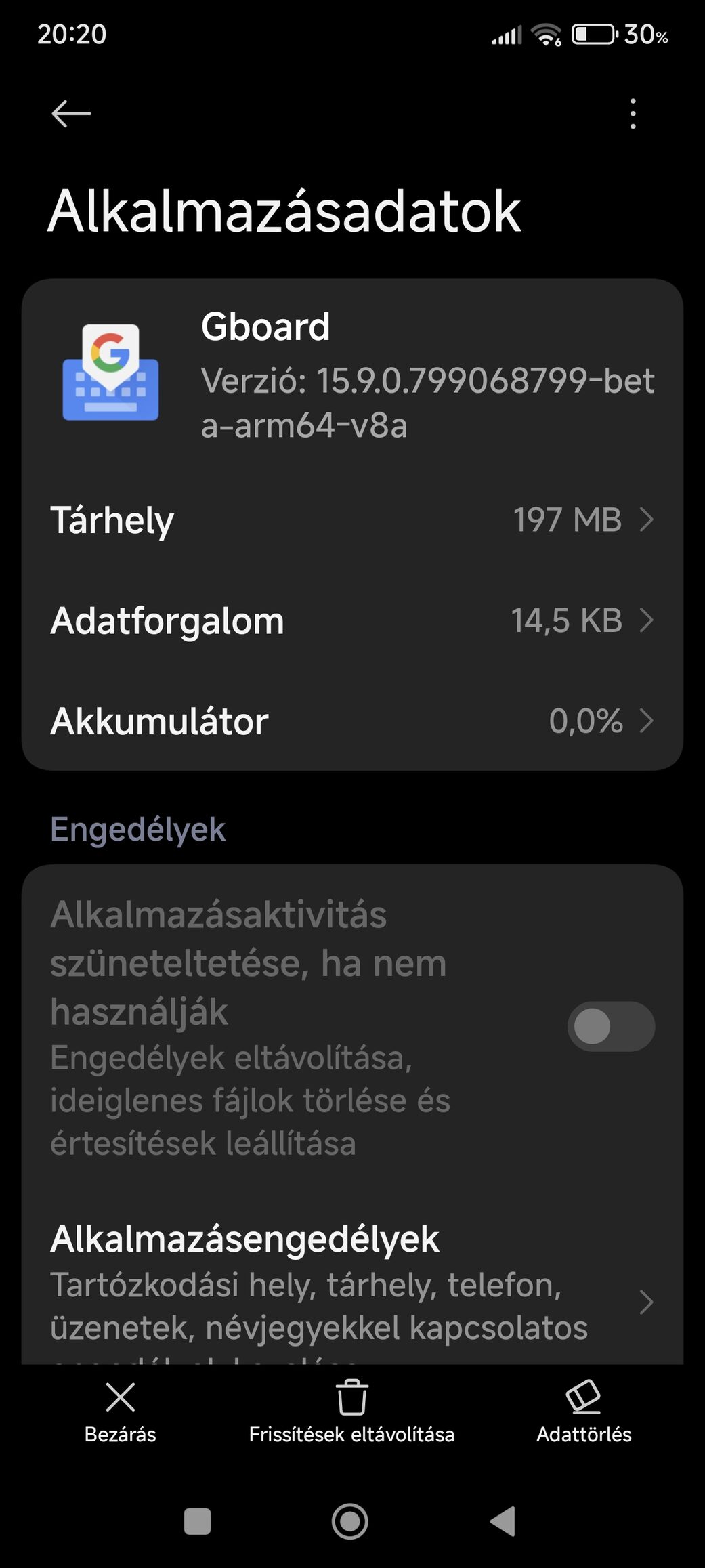Screen dimensions: 705x1568
Task: Go back using the top arrow
Action: 71,113
